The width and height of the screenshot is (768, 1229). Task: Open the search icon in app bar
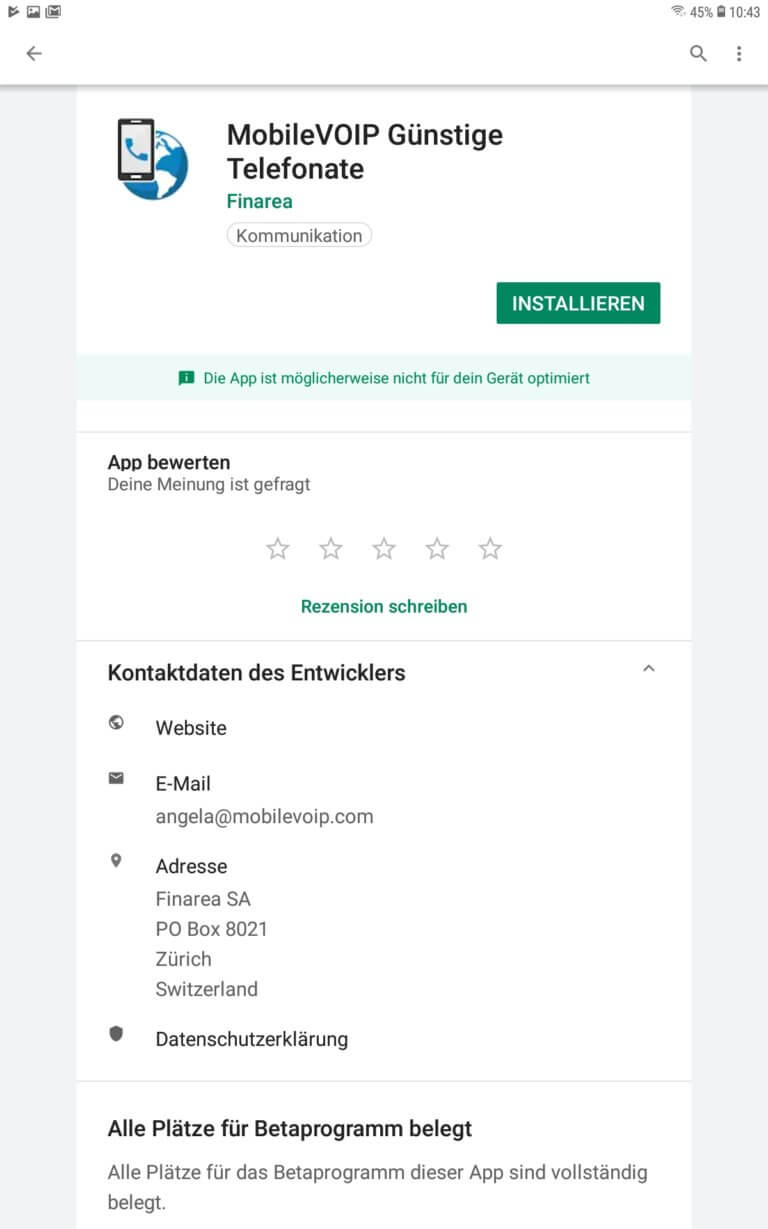point(698,54)
